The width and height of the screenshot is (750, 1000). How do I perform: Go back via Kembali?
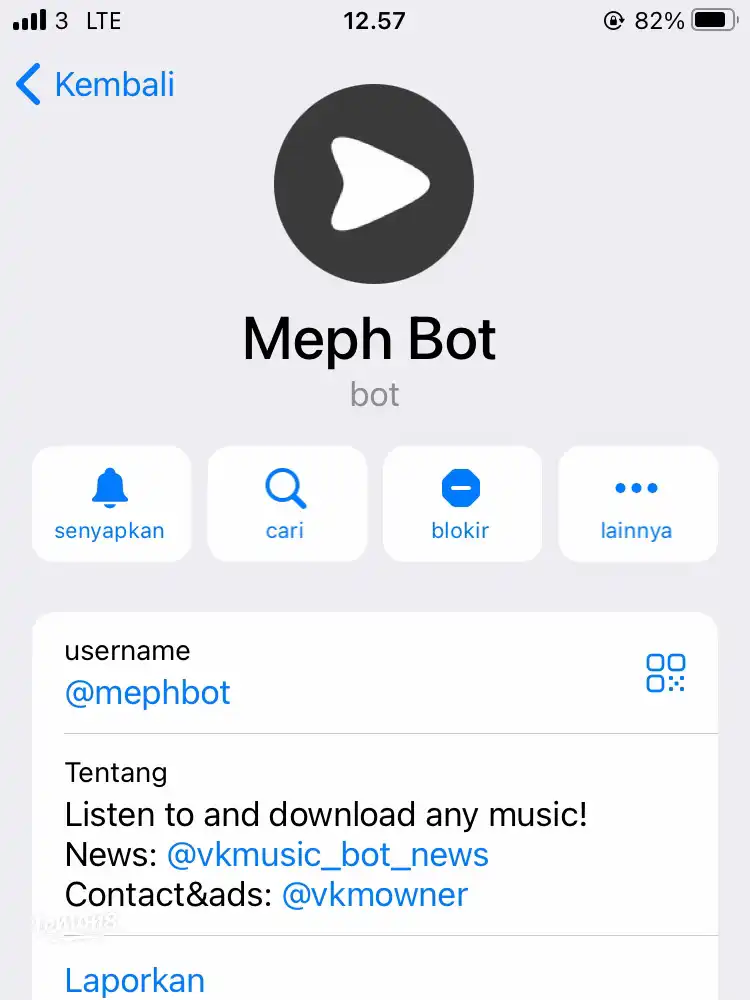(95, 84)
